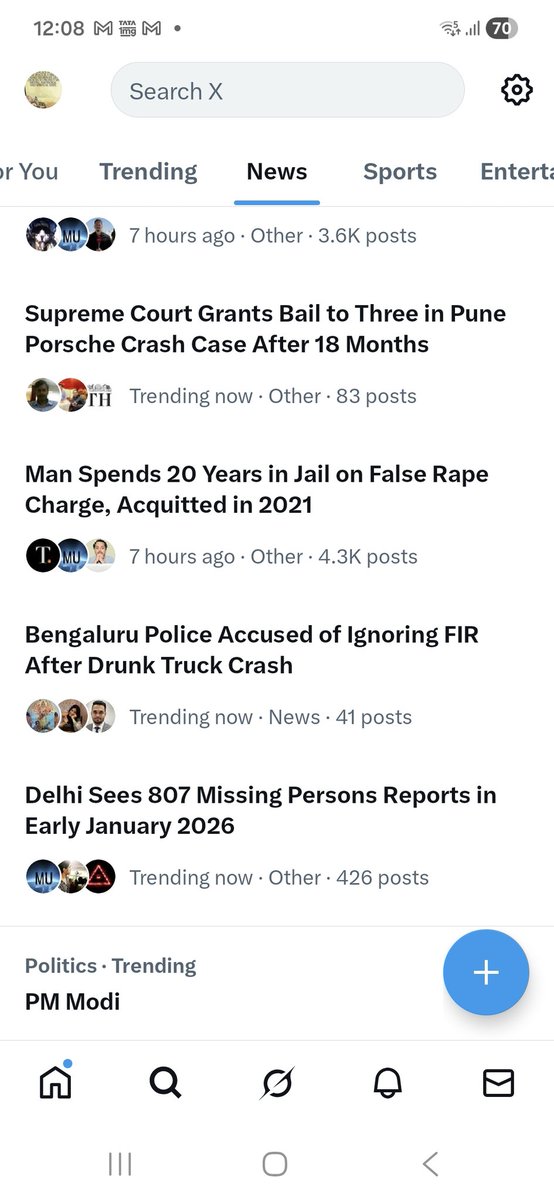The height and width of the screenshot is (1200, 554).
Task: Go to the Home feed tab
Action: (55, 1081)
